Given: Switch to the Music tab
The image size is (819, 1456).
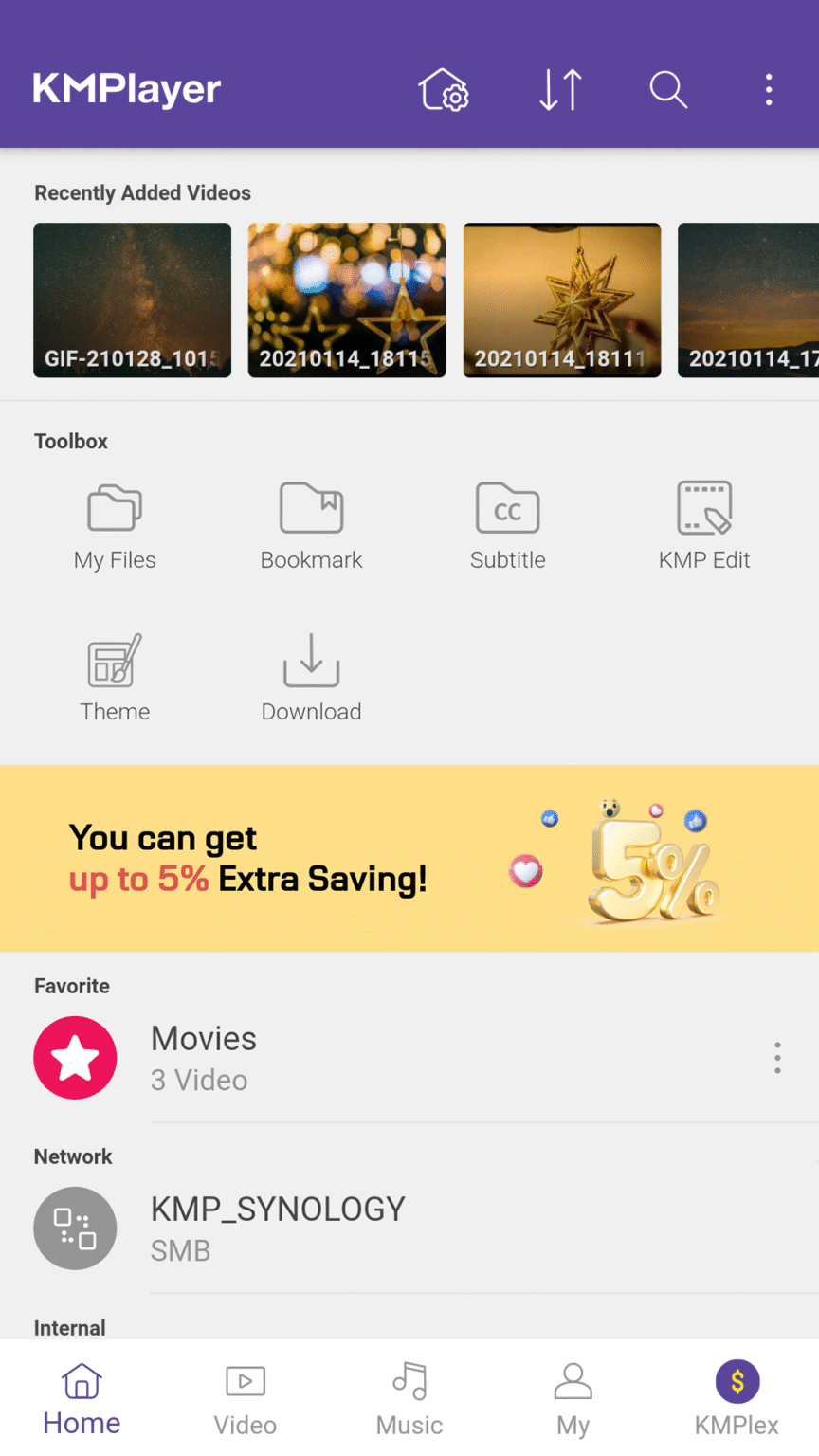Looking at the screenshot, I should (409, 1396).
